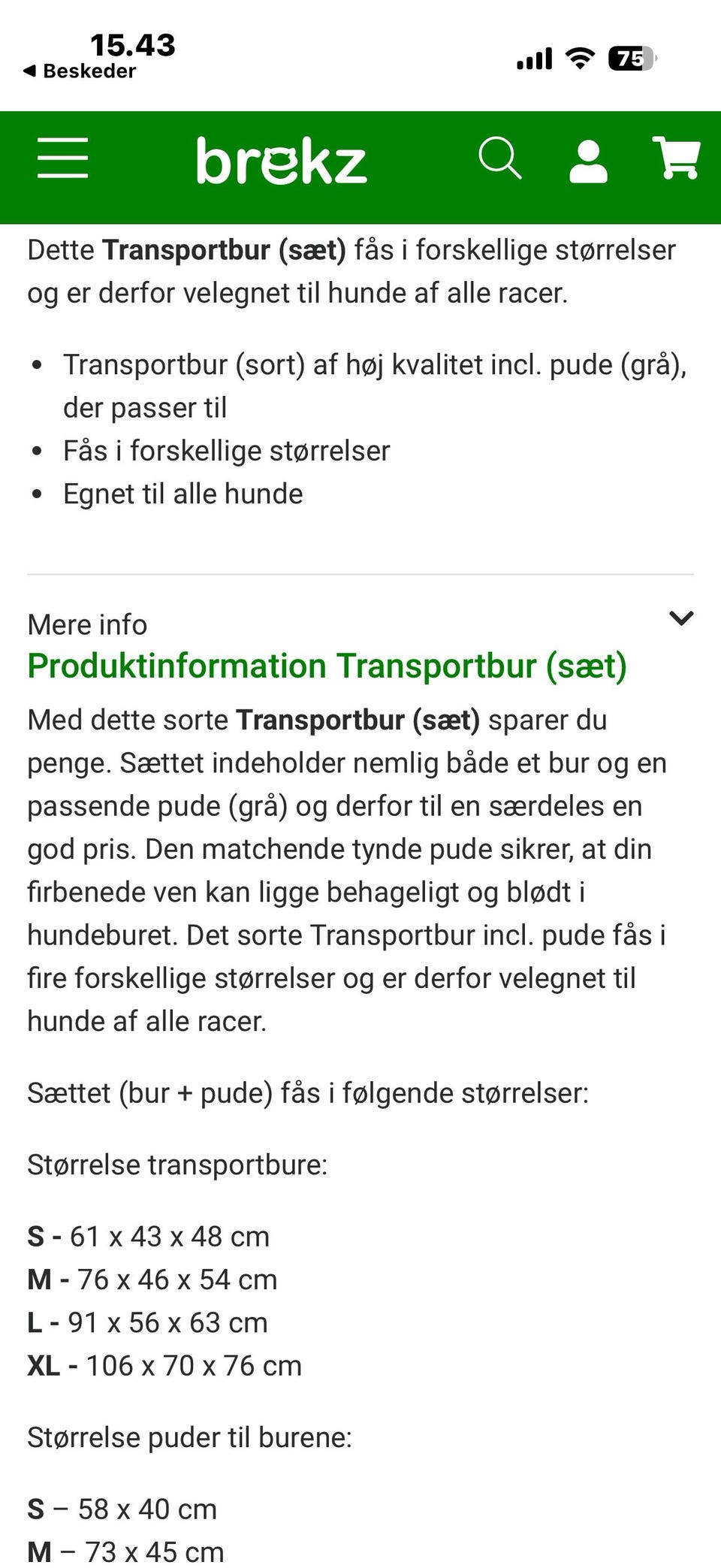
Task: Open the user account icon
Action: (x=588, y=159)
